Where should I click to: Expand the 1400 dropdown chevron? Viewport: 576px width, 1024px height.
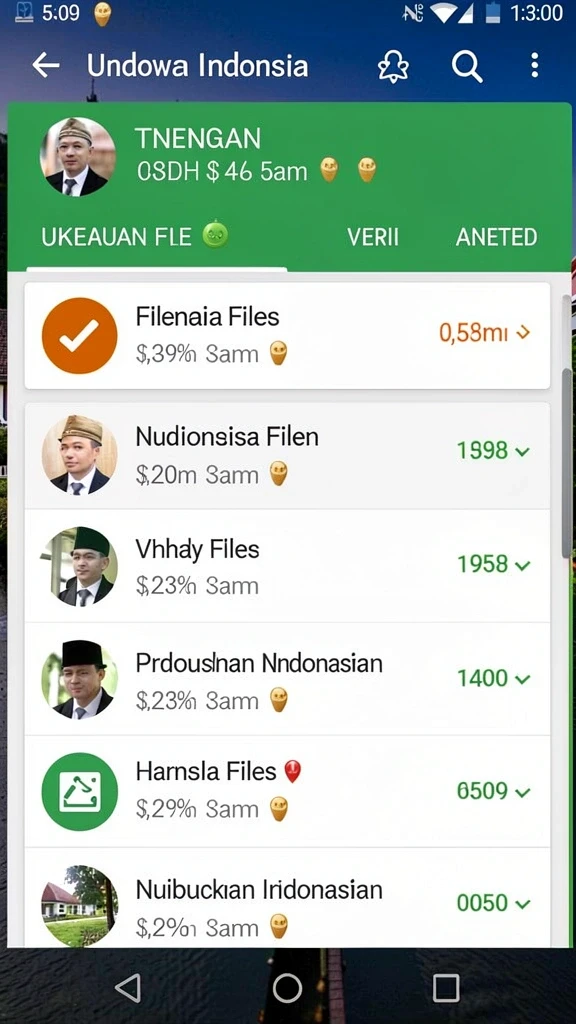[522, 680]
